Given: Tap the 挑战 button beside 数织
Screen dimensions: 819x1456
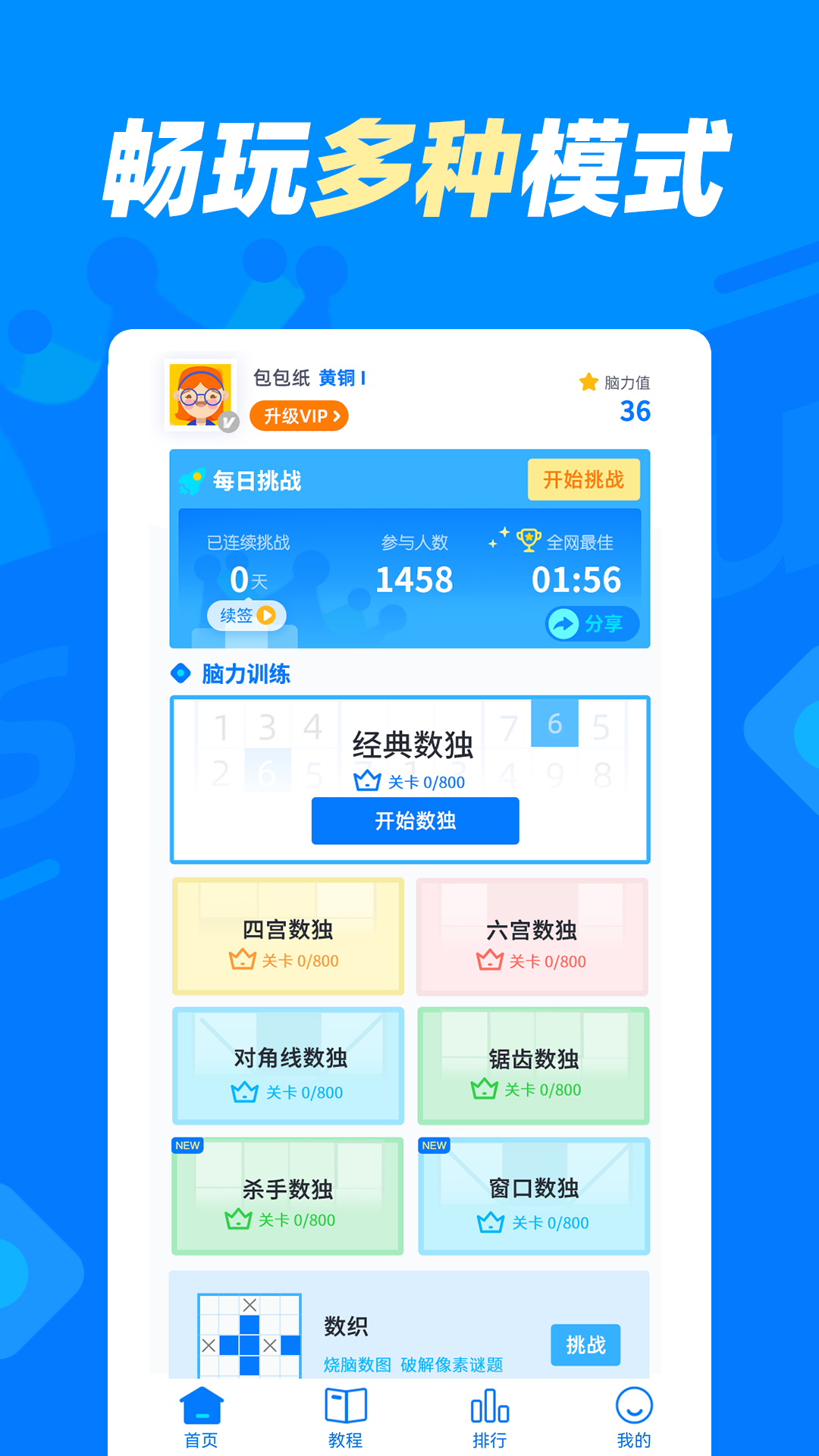Looking at the screenshot, I should tap(585, 1345).
